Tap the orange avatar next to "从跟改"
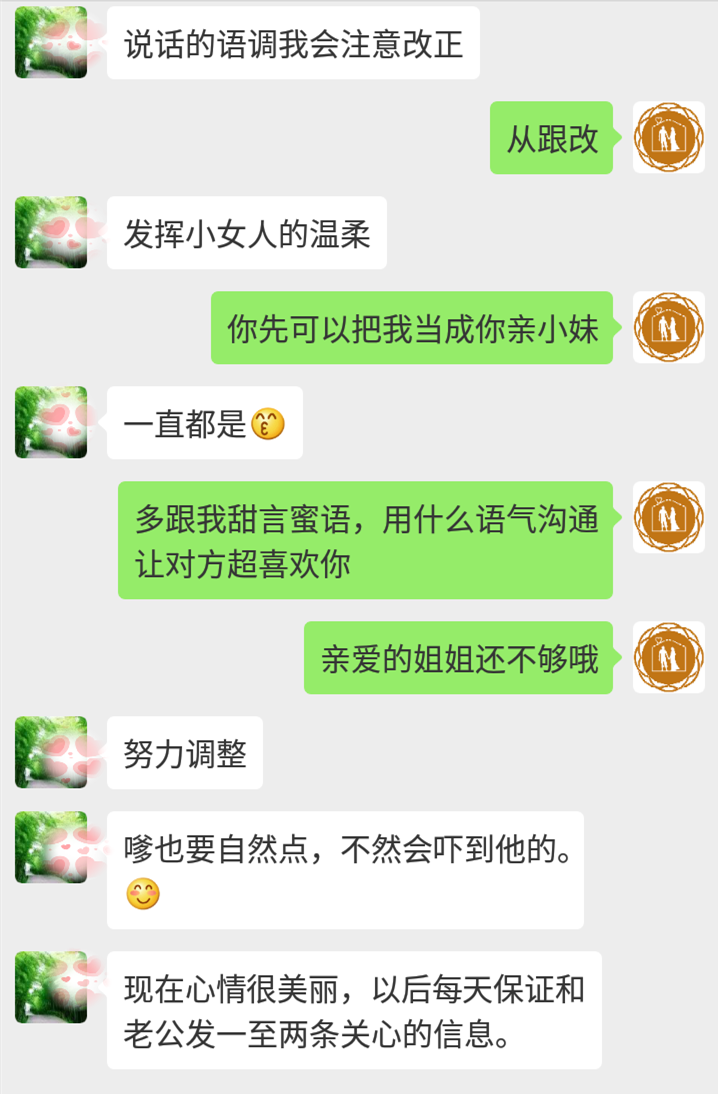This screenshot has width=718, height=1094. click(669, 137)
